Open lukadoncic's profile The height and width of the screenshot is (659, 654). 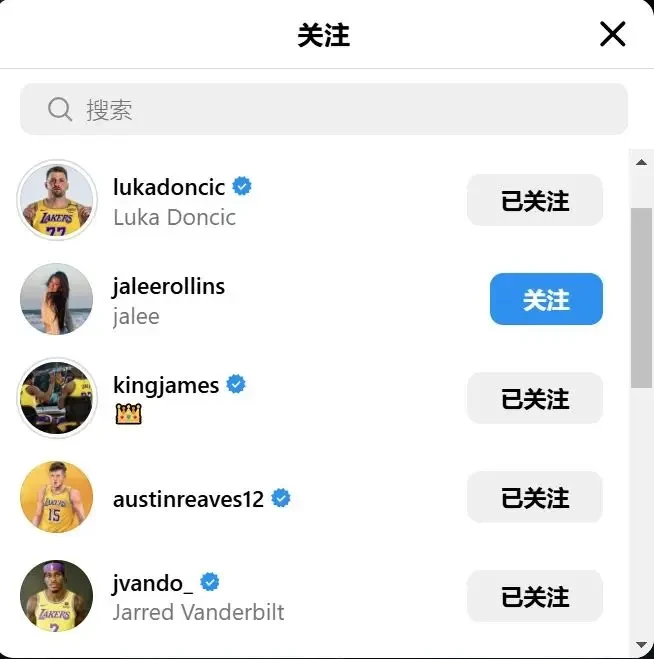[169, 187]
